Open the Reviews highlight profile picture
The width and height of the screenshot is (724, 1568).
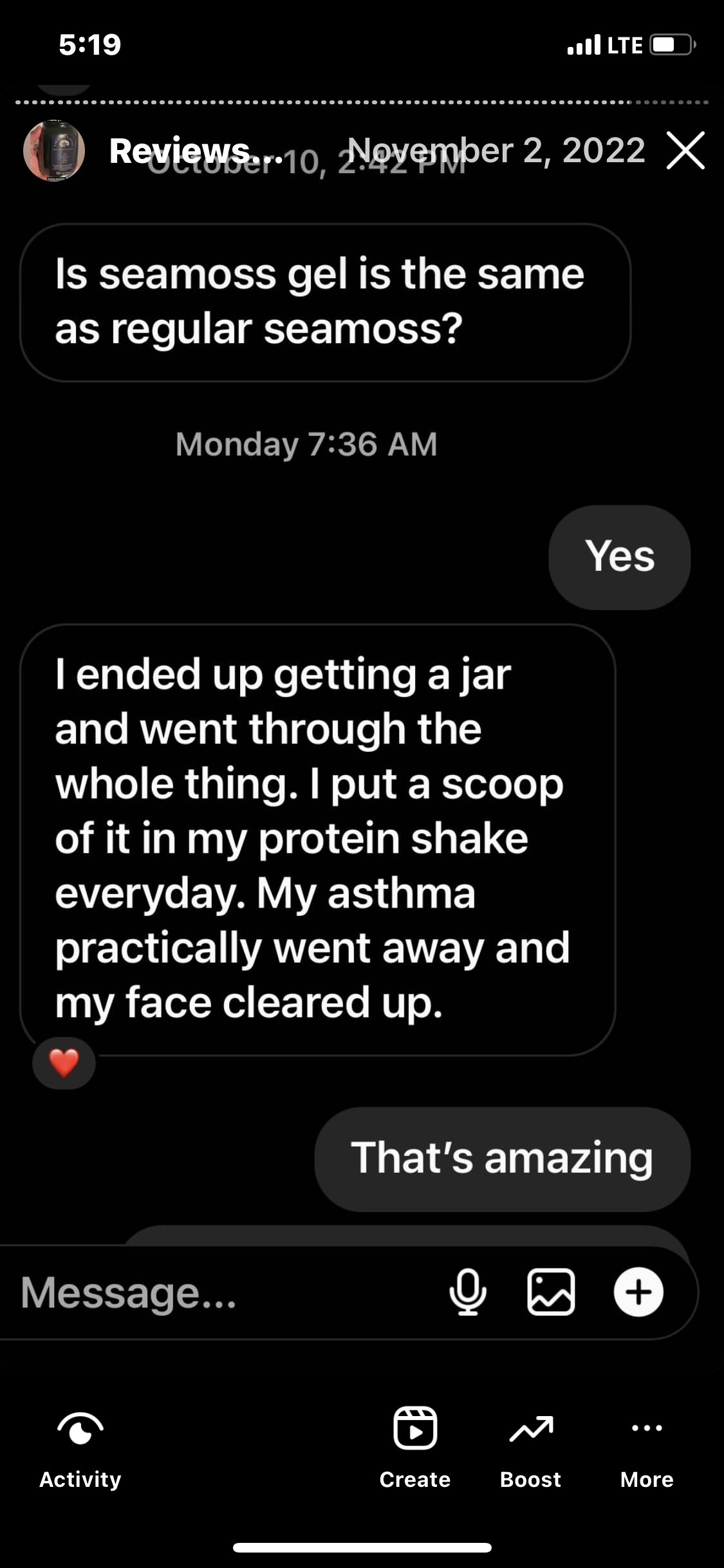coord(54,151)
